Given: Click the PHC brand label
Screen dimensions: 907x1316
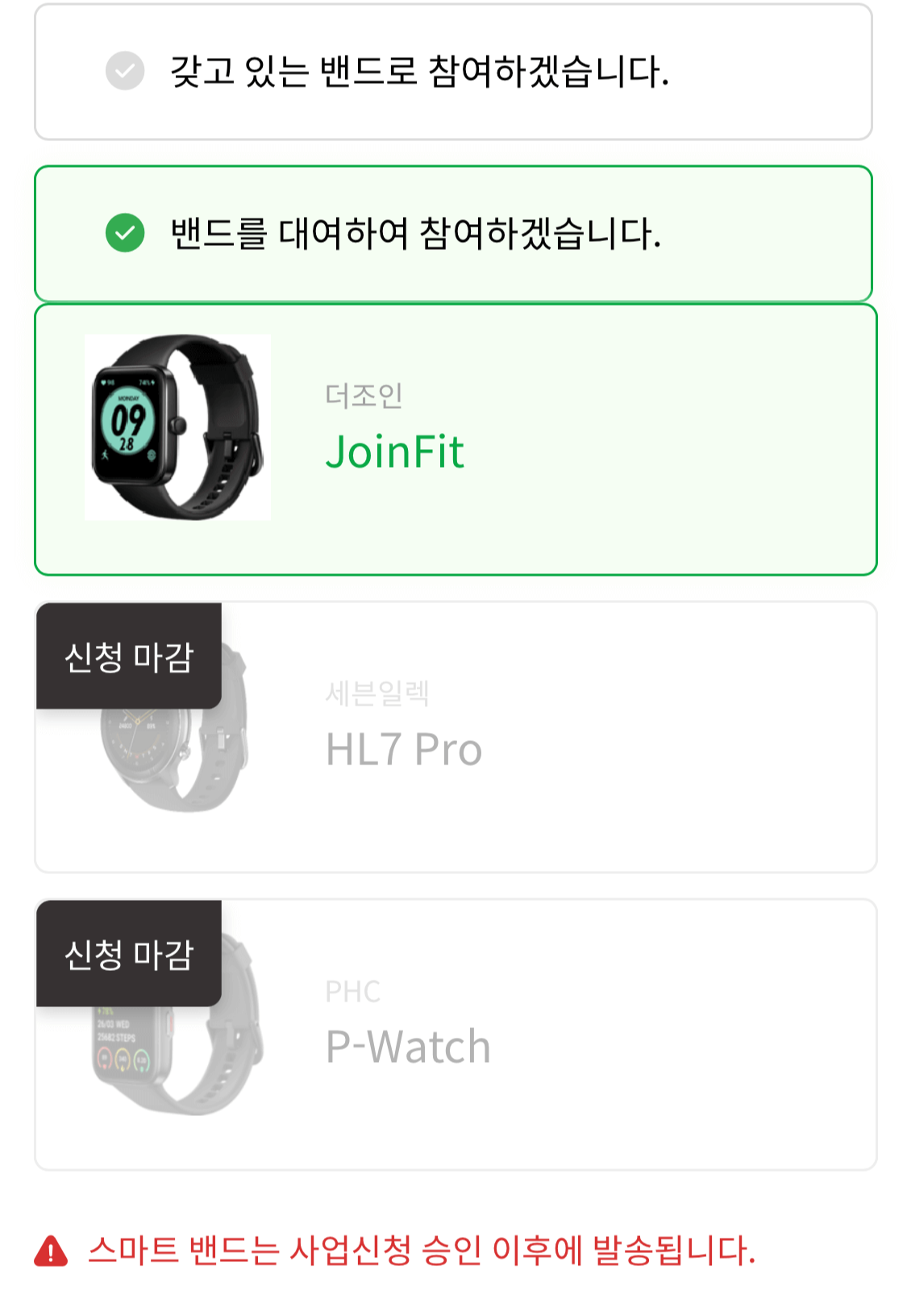Looking at the screenshot, I should [355, 991].
